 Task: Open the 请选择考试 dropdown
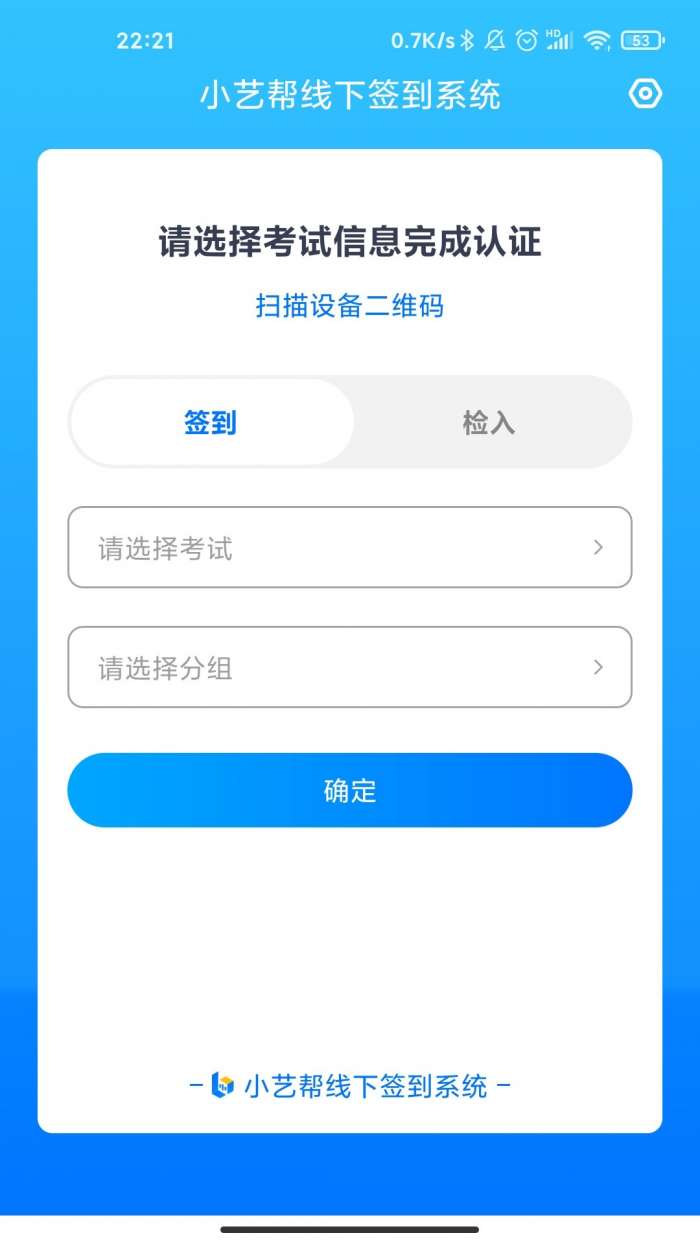(350, 548)
